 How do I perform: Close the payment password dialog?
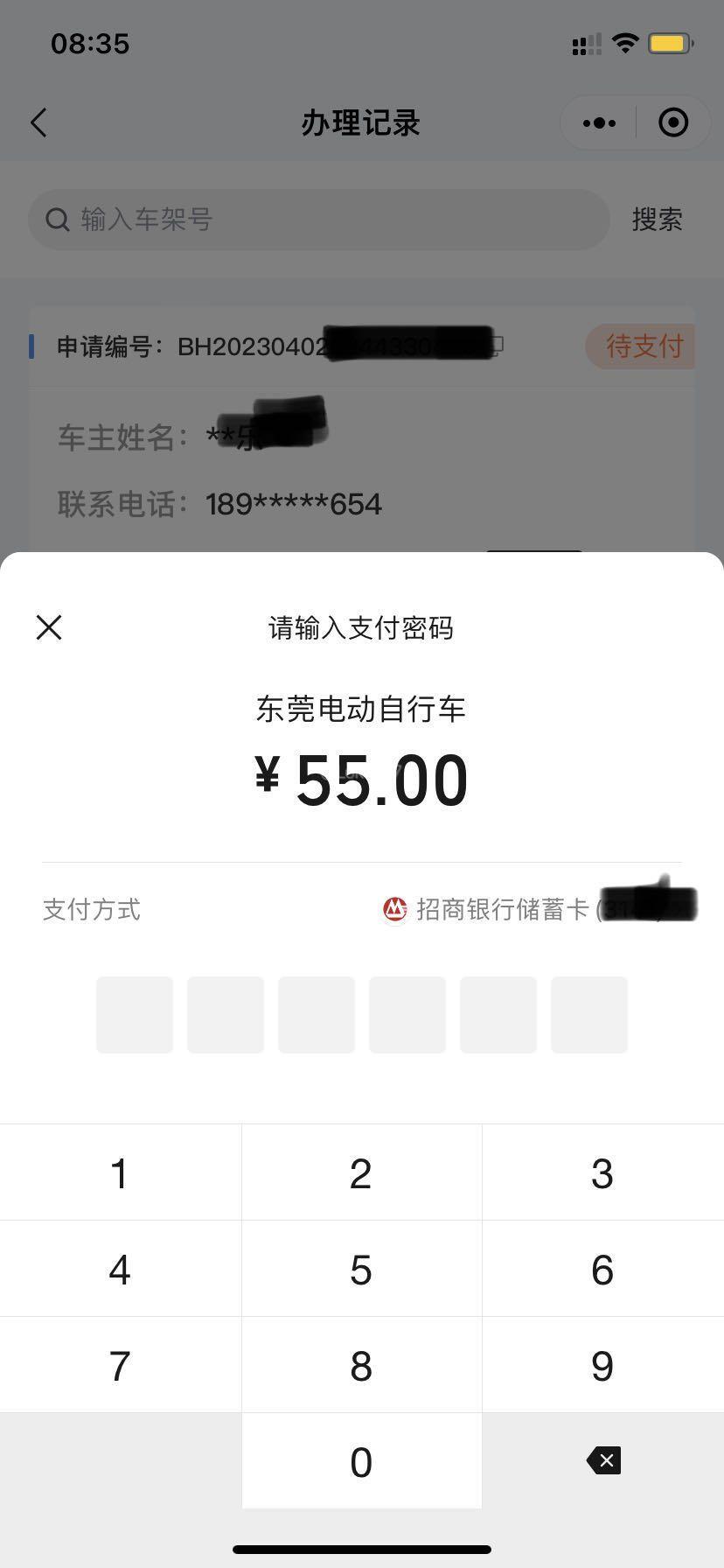click(49, 627)
